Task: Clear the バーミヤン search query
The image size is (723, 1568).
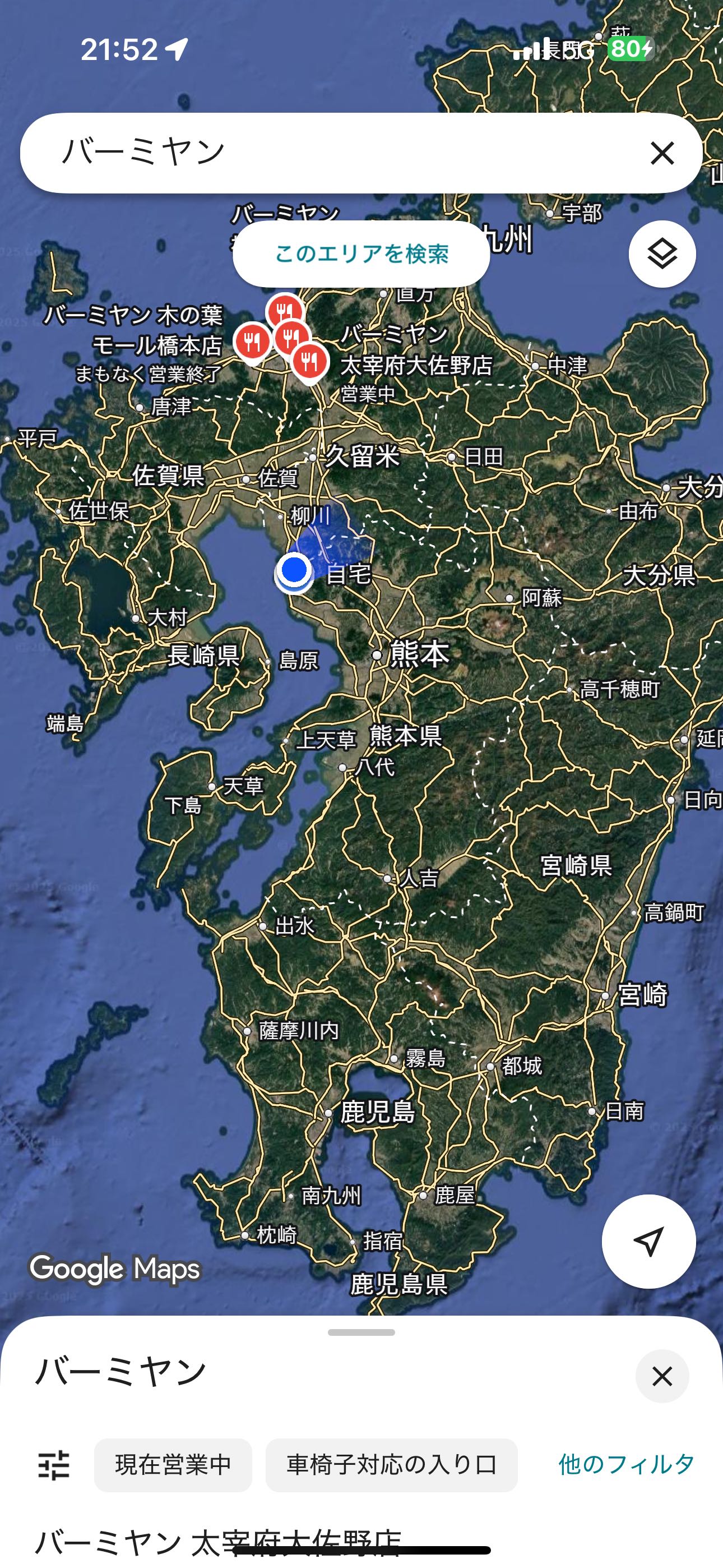Action: click(x=662, y=153)
